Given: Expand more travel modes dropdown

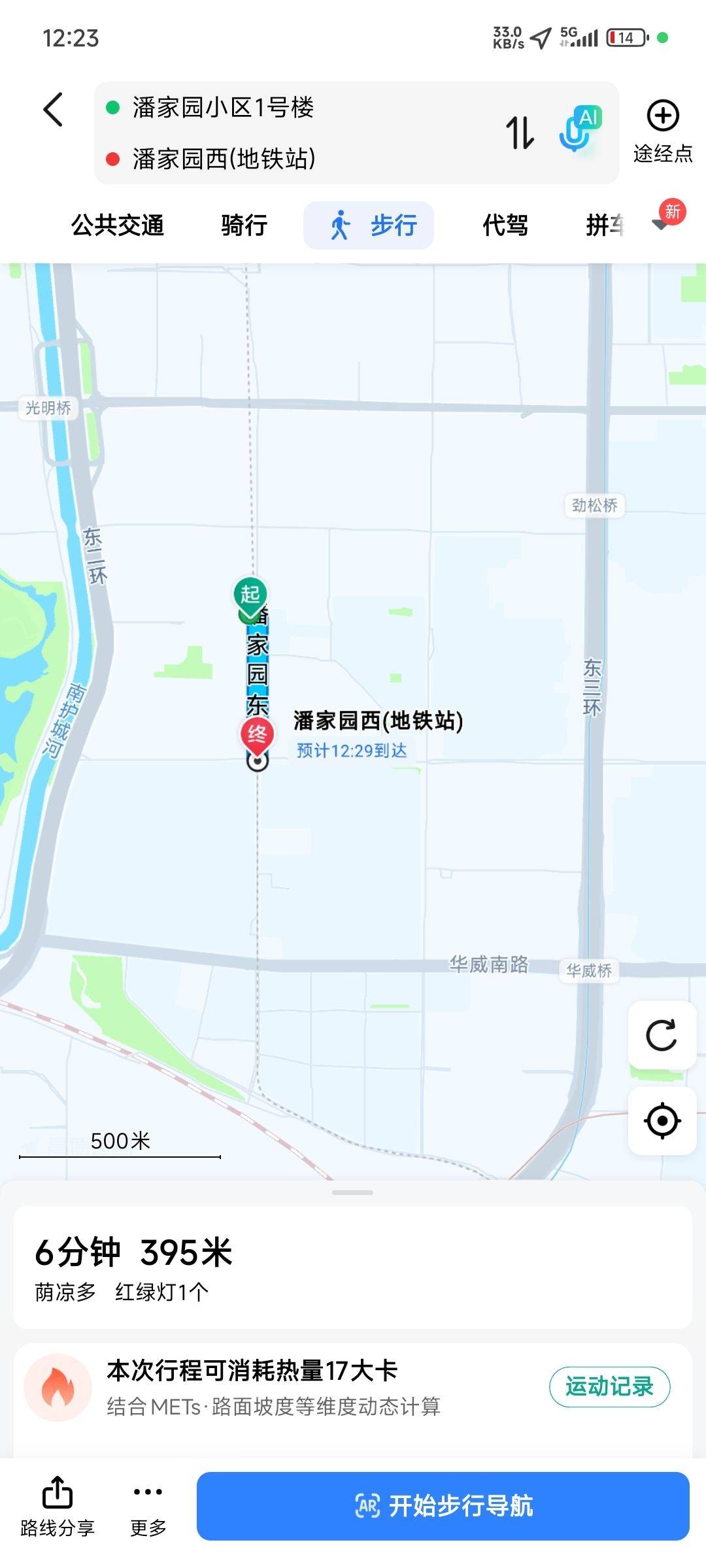Looking at the screenshot, I should (662, 223).
